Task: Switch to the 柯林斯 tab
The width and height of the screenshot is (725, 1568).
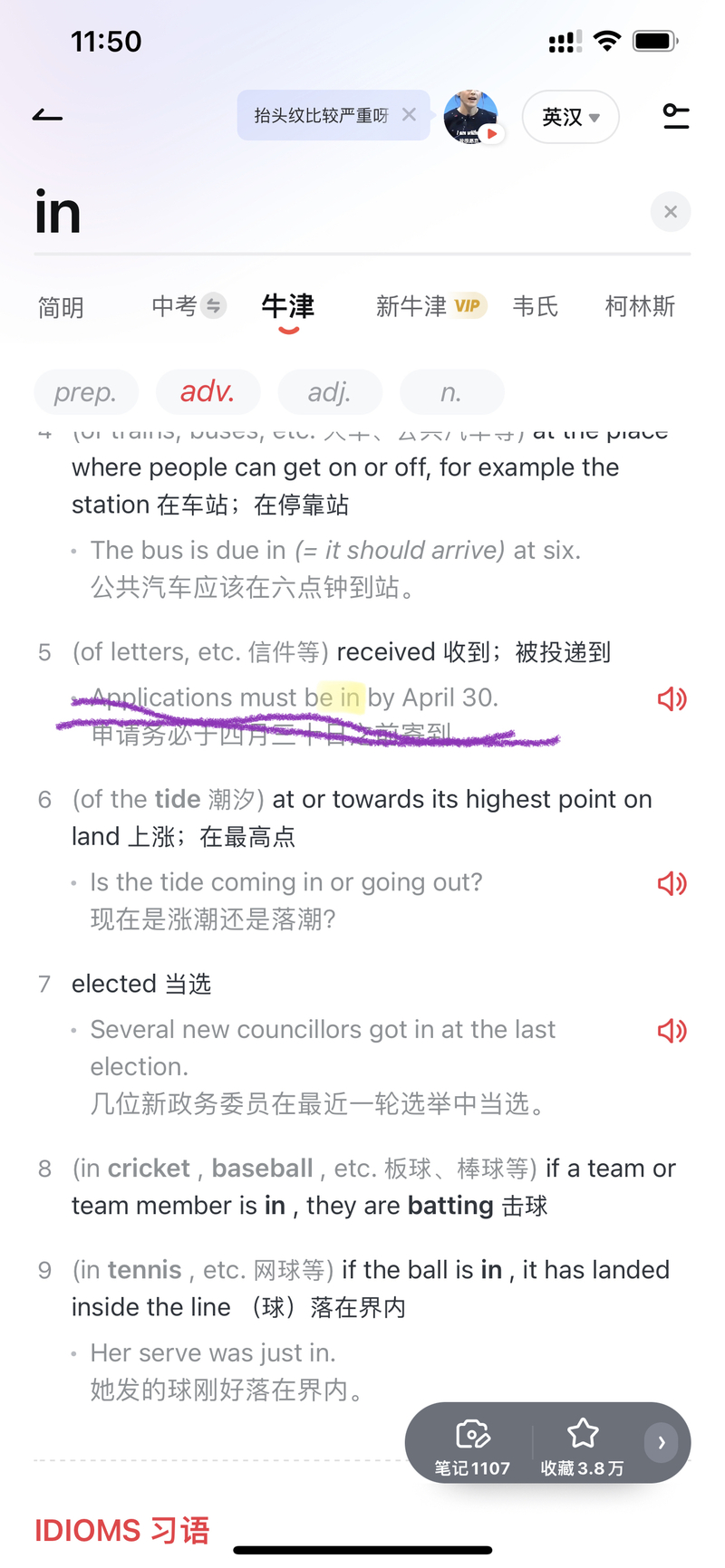Action: [640, 306]
